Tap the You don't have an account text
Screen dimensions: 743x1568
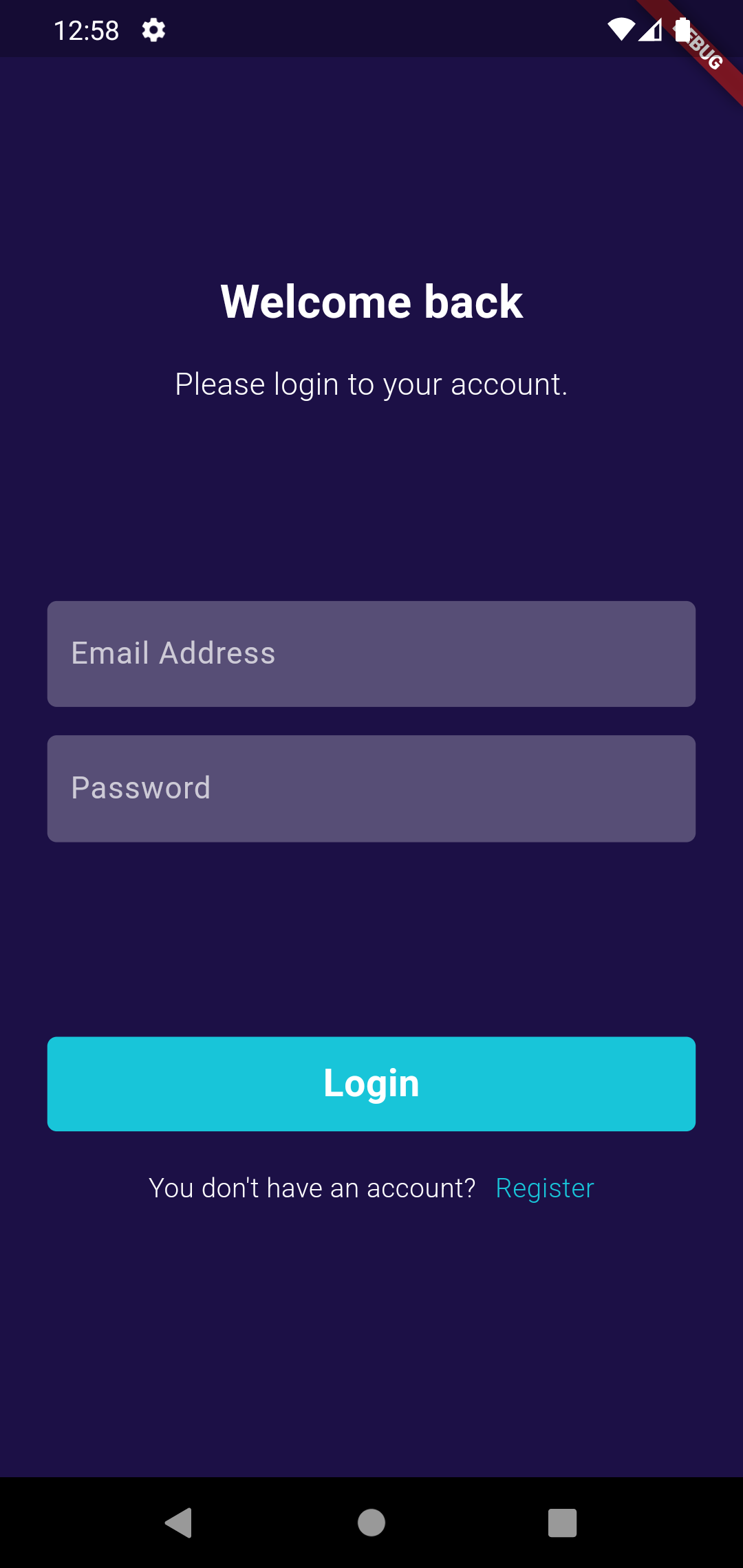point(313,1187)
